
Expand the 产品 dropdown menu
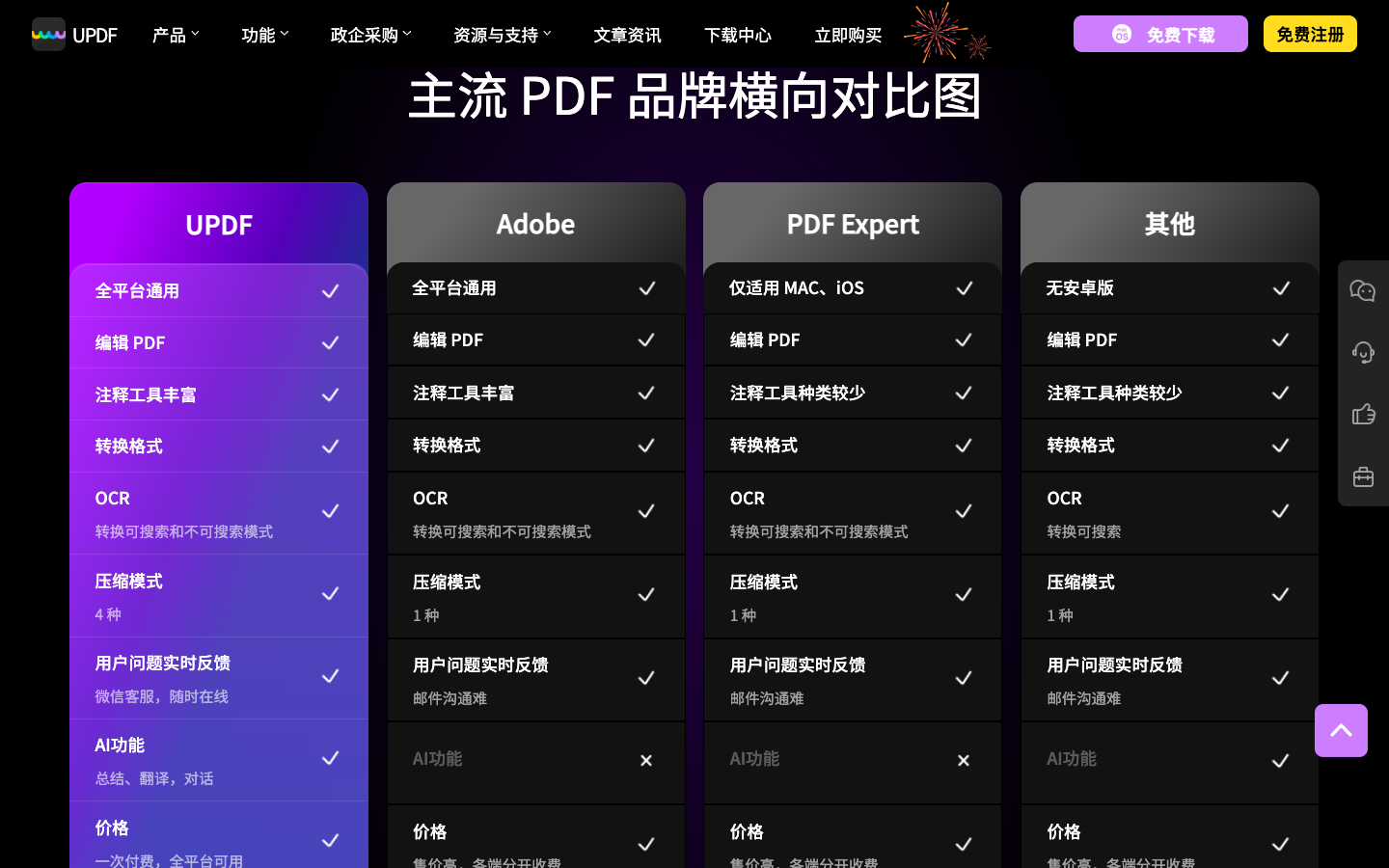[x=176, y=35]
